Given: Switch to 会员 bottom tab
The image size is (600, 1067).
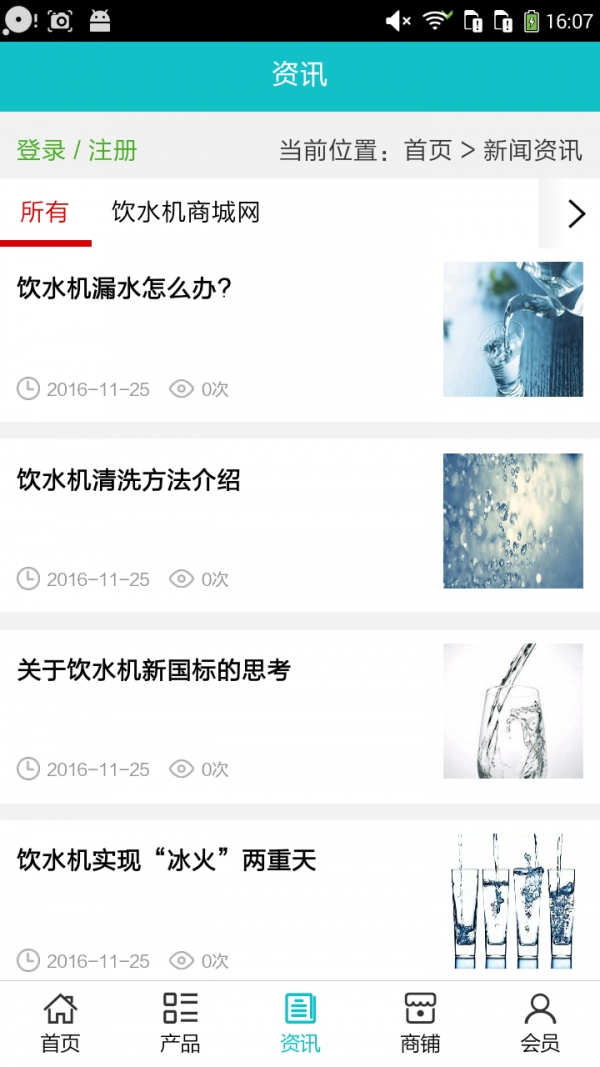Looking at the screenshot, I should [x=540, y=1023].
